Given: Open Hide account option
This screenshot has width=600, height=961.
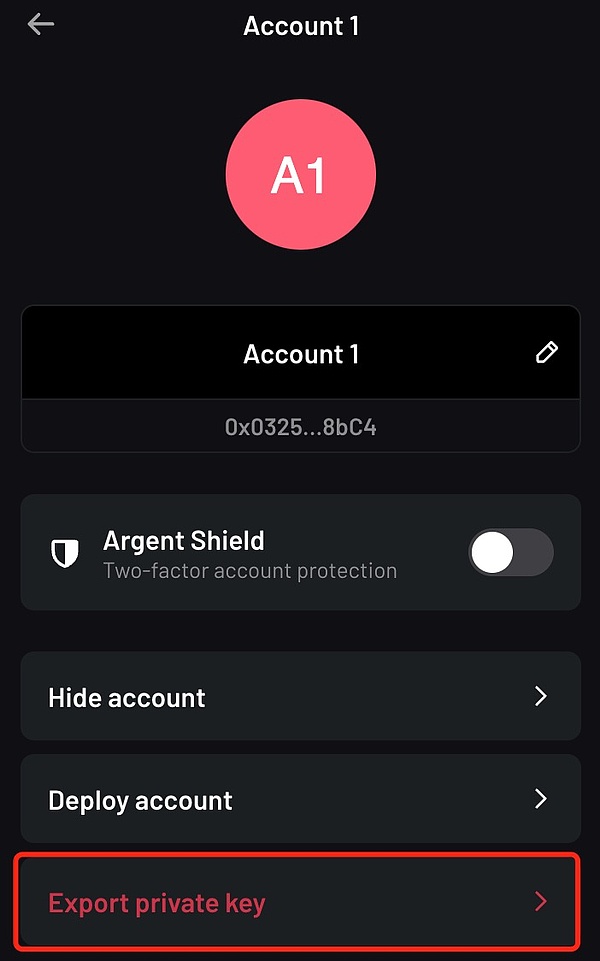Looking at the screenshot, I should coord(300,697).
